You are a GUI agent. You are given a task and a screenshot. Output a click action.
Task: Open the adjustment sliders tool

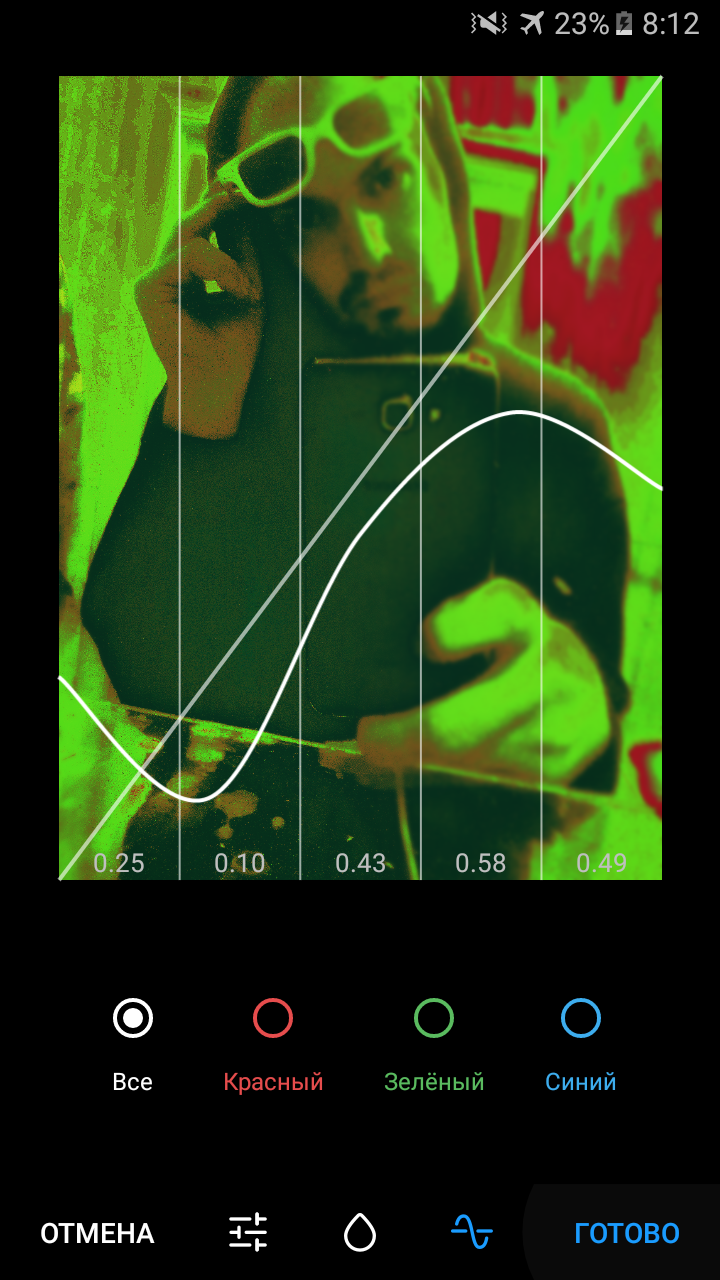click(x=248, y=1232)
